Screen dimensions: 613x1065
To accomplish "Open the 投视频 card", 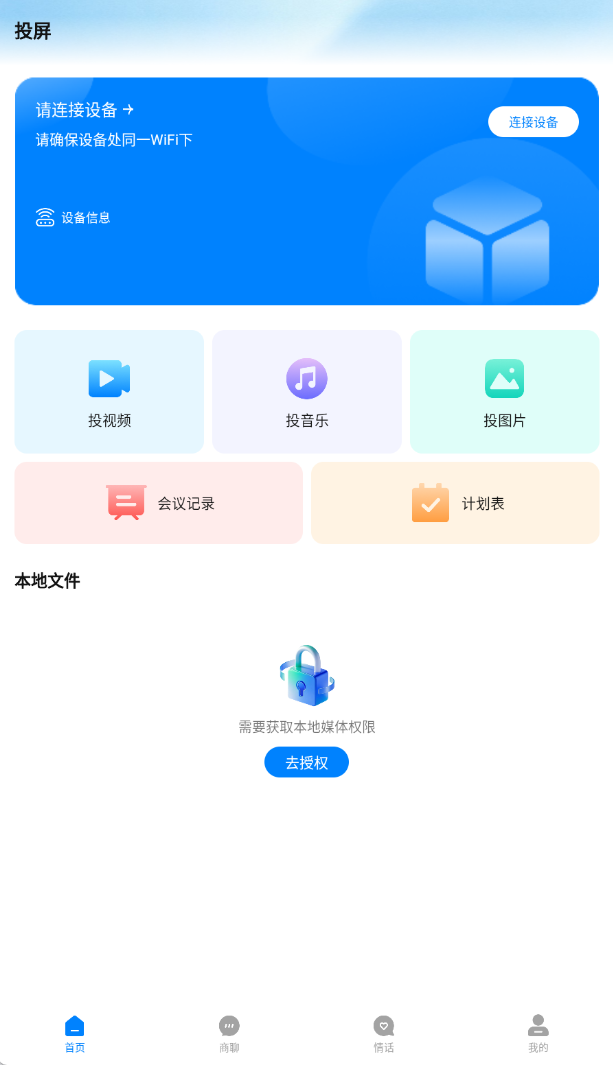I will tap(109, 392).
